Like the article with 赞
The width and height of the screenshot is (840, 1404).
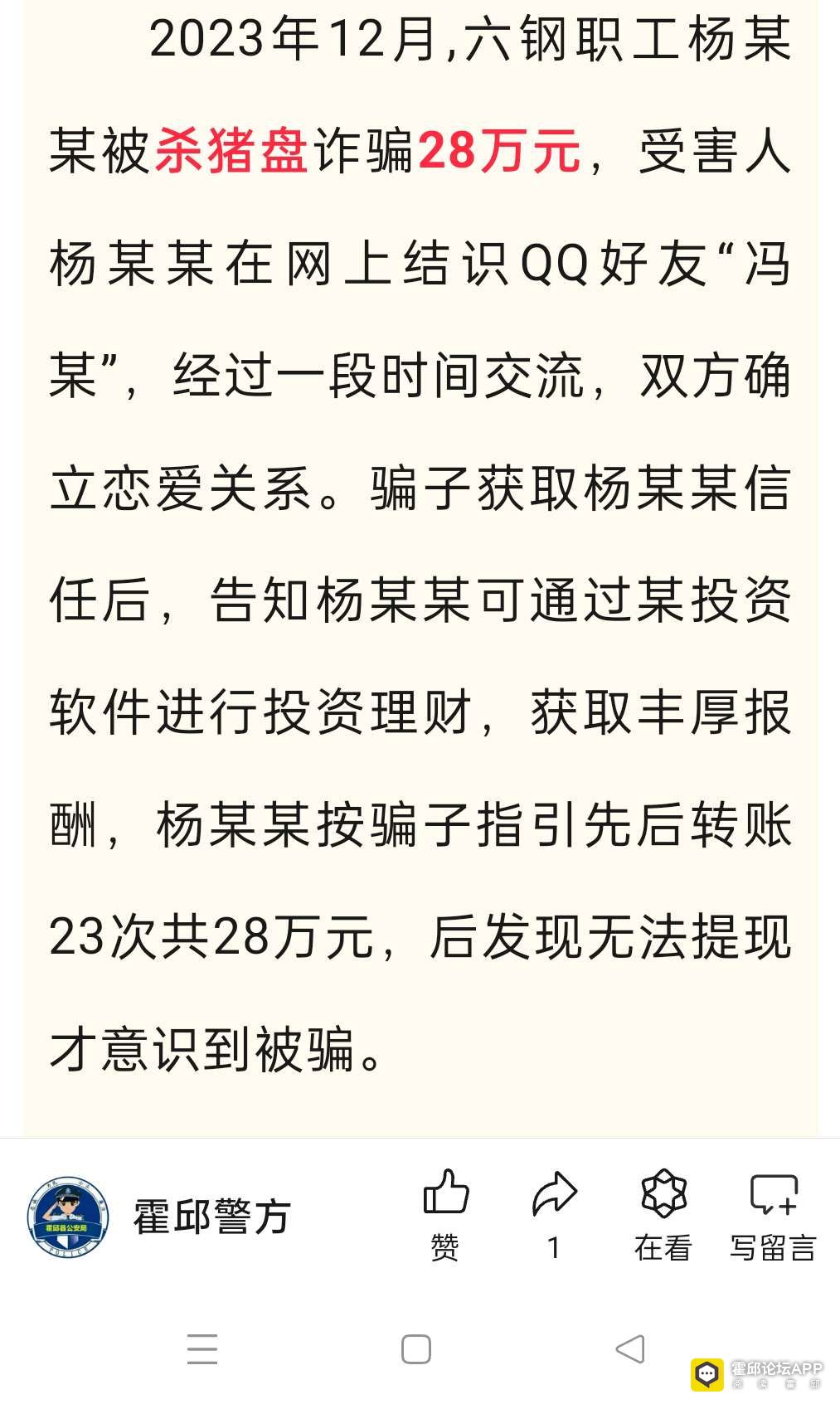445,1215
